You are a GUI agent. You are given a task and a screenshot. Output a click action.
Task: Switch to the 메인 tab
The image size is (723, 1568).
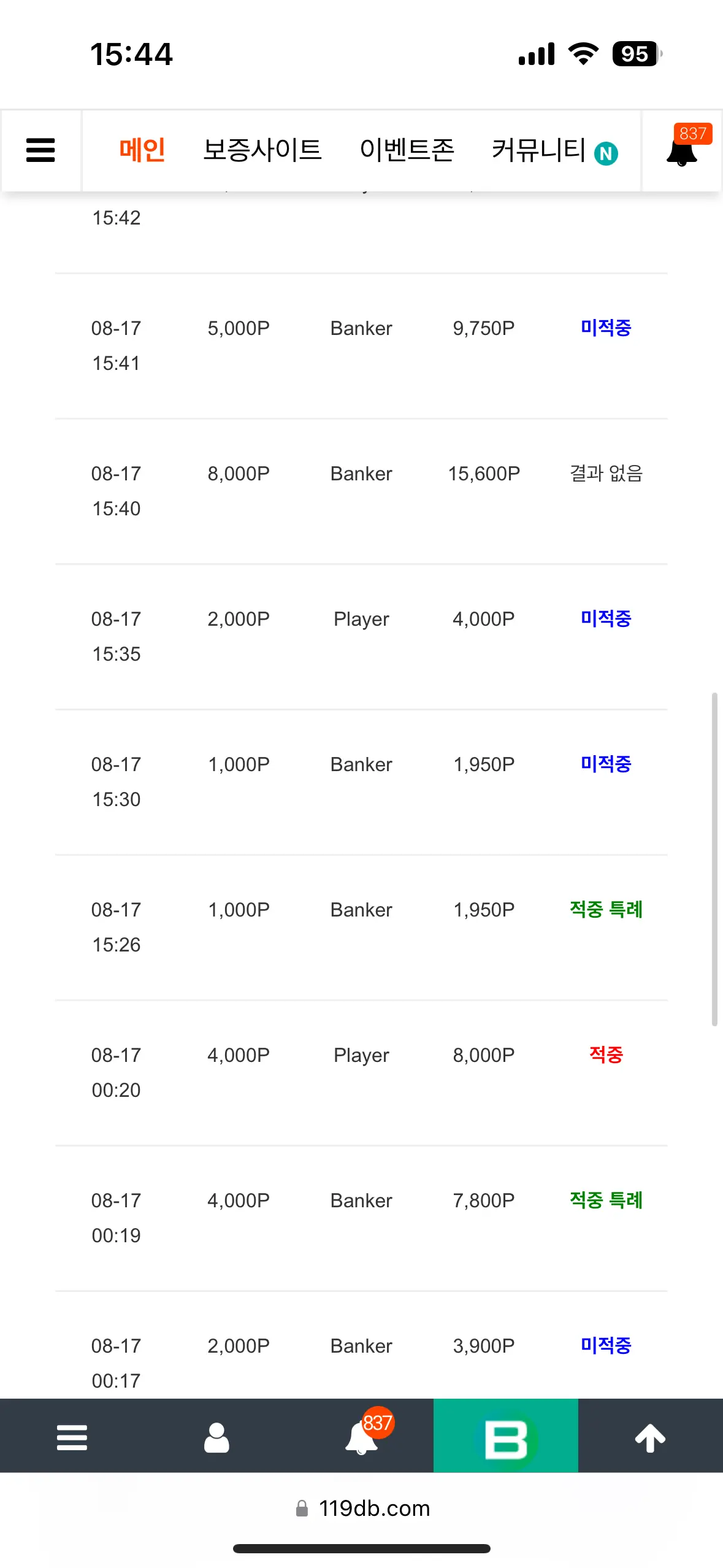[142, 150]
